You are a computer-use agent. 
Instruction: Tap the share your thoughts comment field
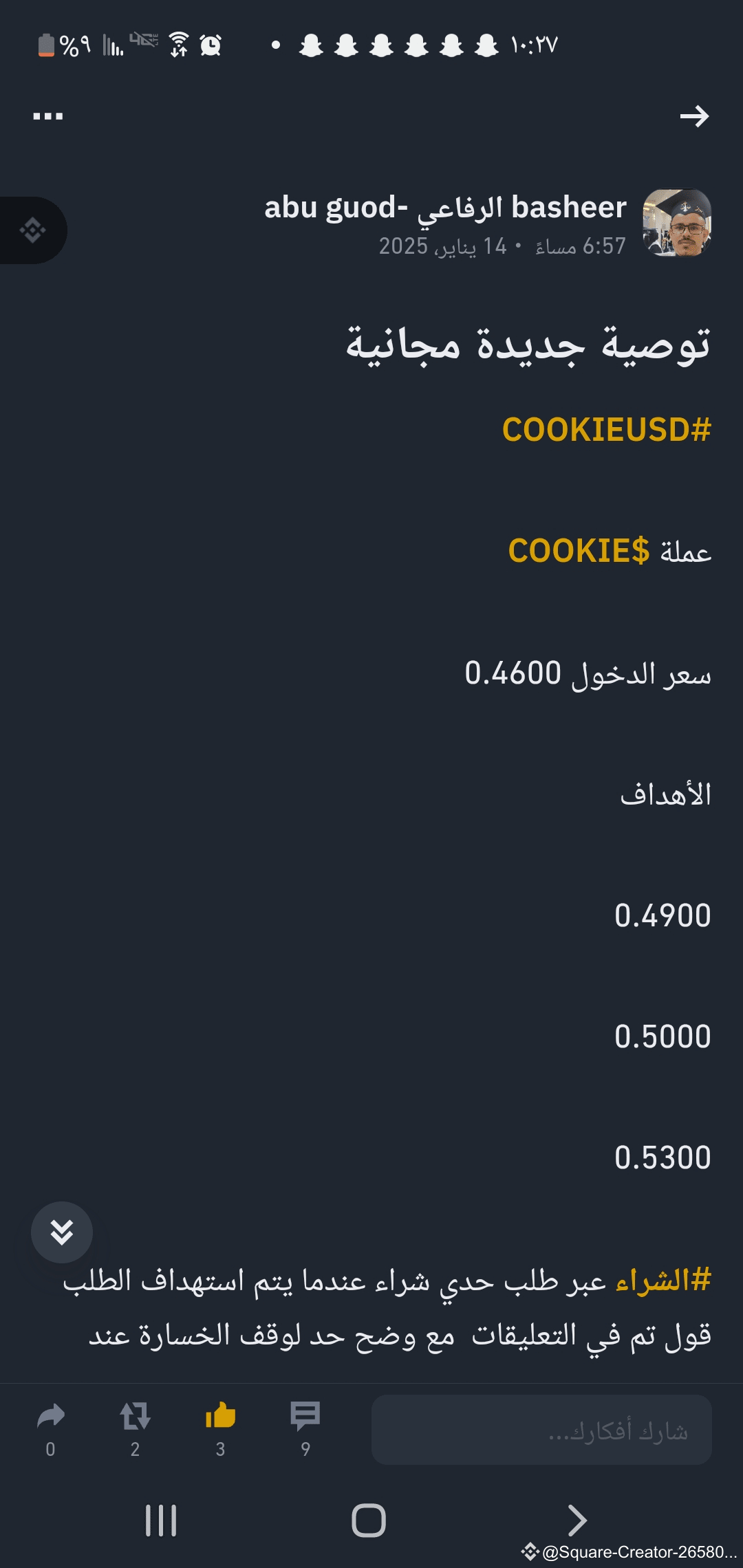(541, 1430)
